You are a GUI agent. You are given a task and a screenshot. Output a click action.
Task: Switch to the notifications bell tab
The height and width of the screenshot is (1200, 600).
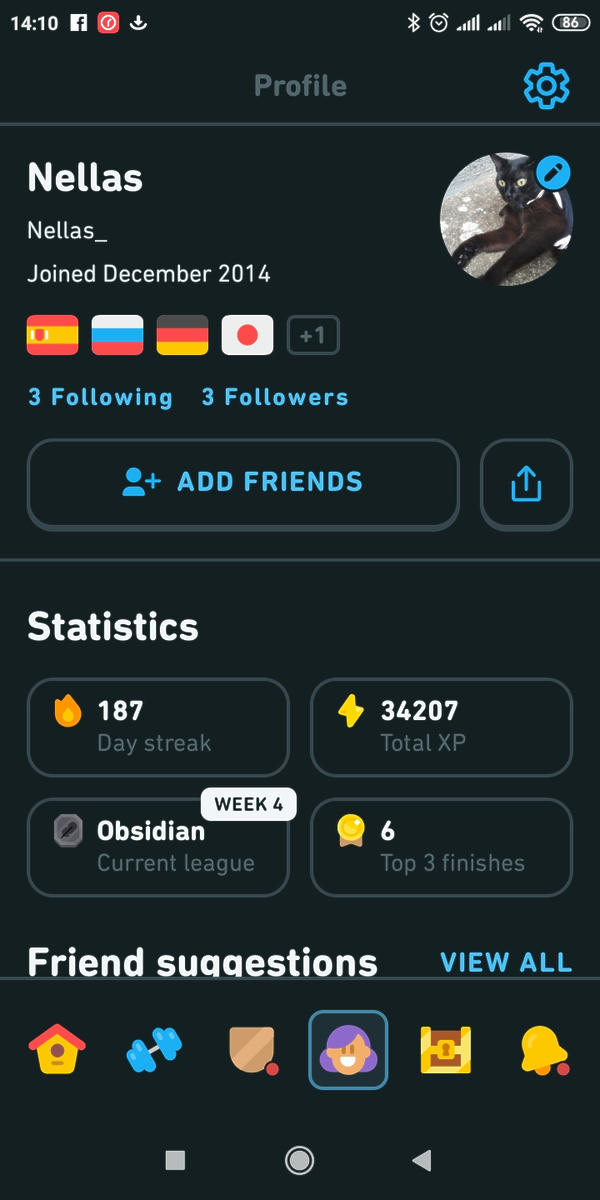pos(543,1049)
